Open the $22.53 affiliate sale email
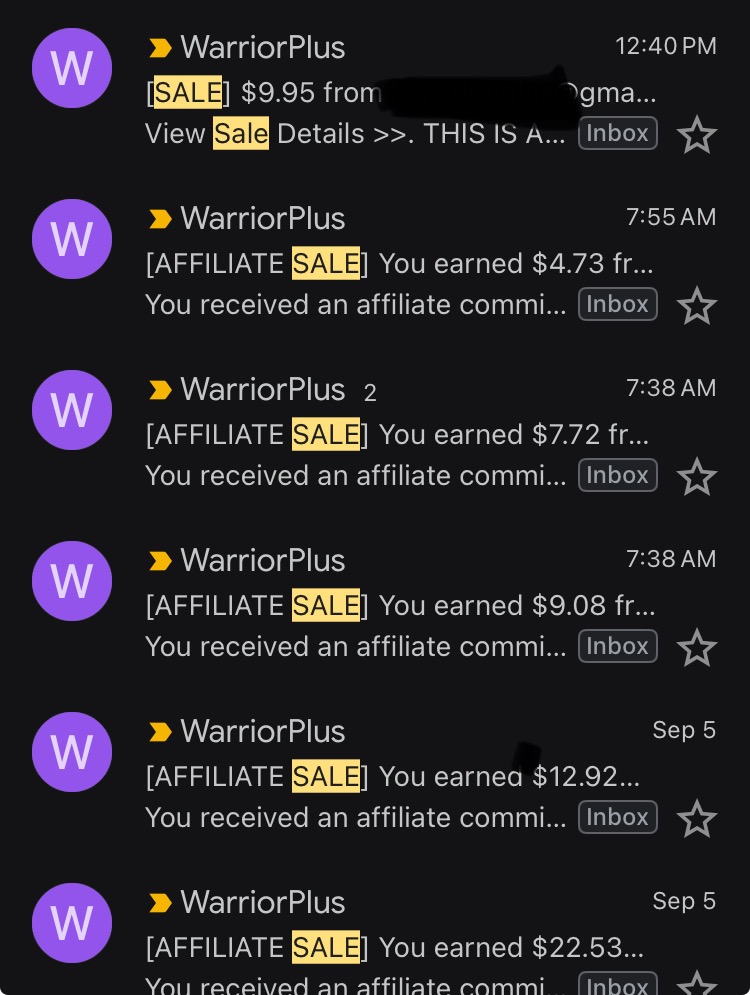 point(400,946)
